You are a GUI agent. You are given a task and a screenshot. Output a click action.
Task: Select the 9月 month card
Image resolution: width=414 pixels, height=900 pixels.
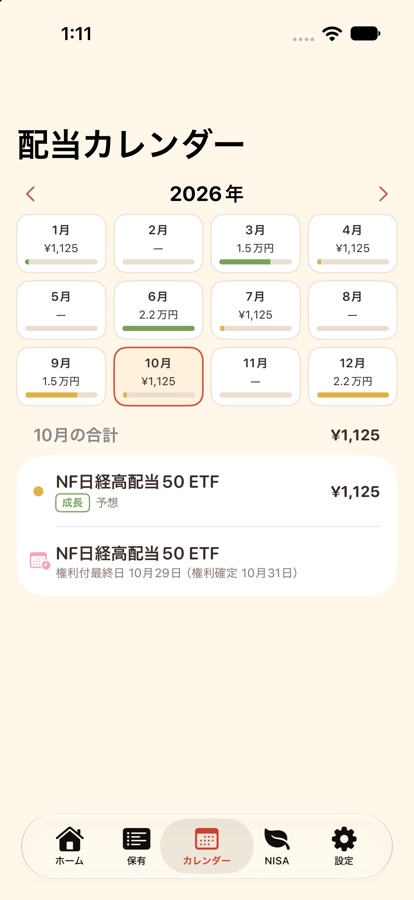point(61,377)
